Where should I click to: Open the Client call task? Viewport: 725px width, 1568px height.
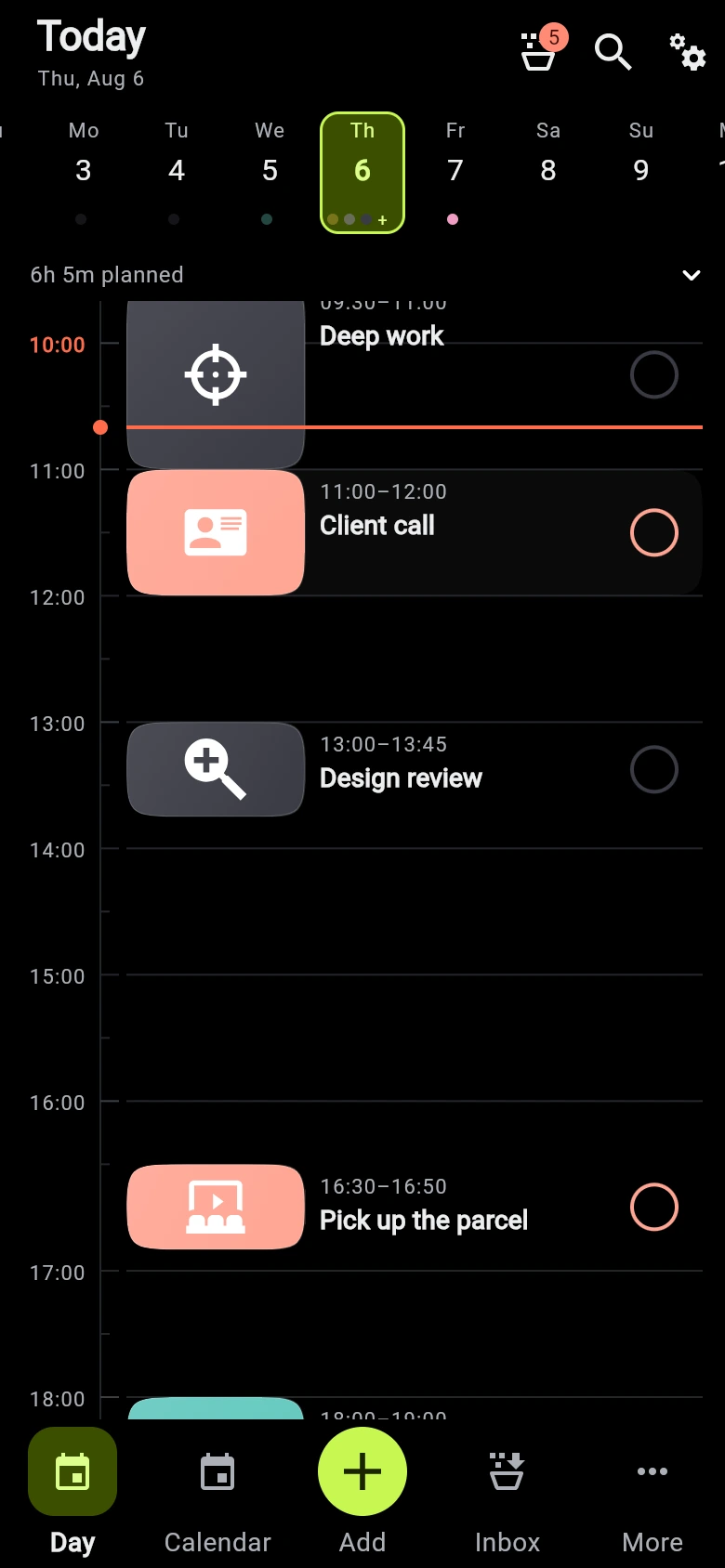coord(415,532)
